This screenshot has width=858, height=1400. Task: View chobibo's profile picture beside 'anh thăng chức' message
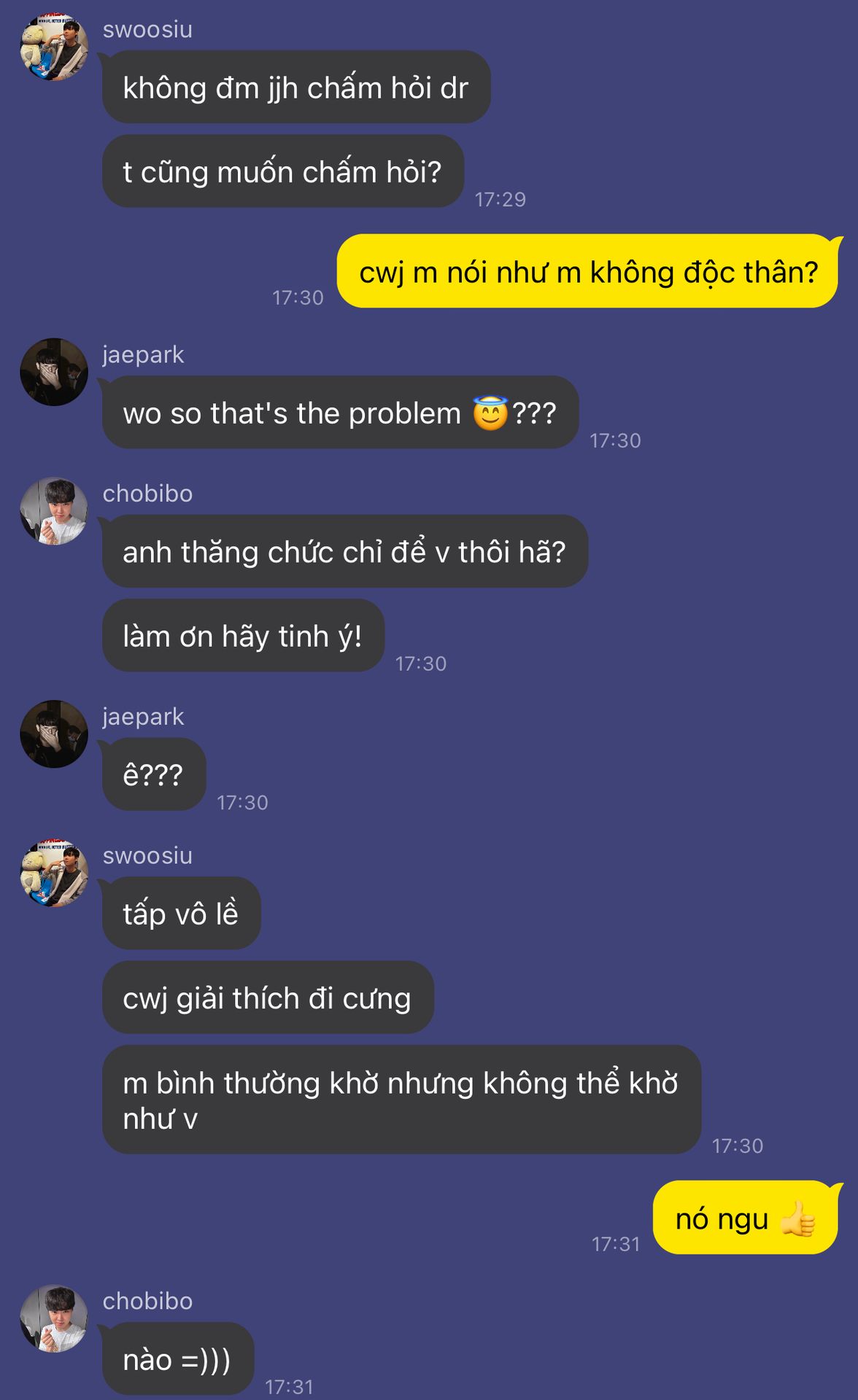(54, 511)
